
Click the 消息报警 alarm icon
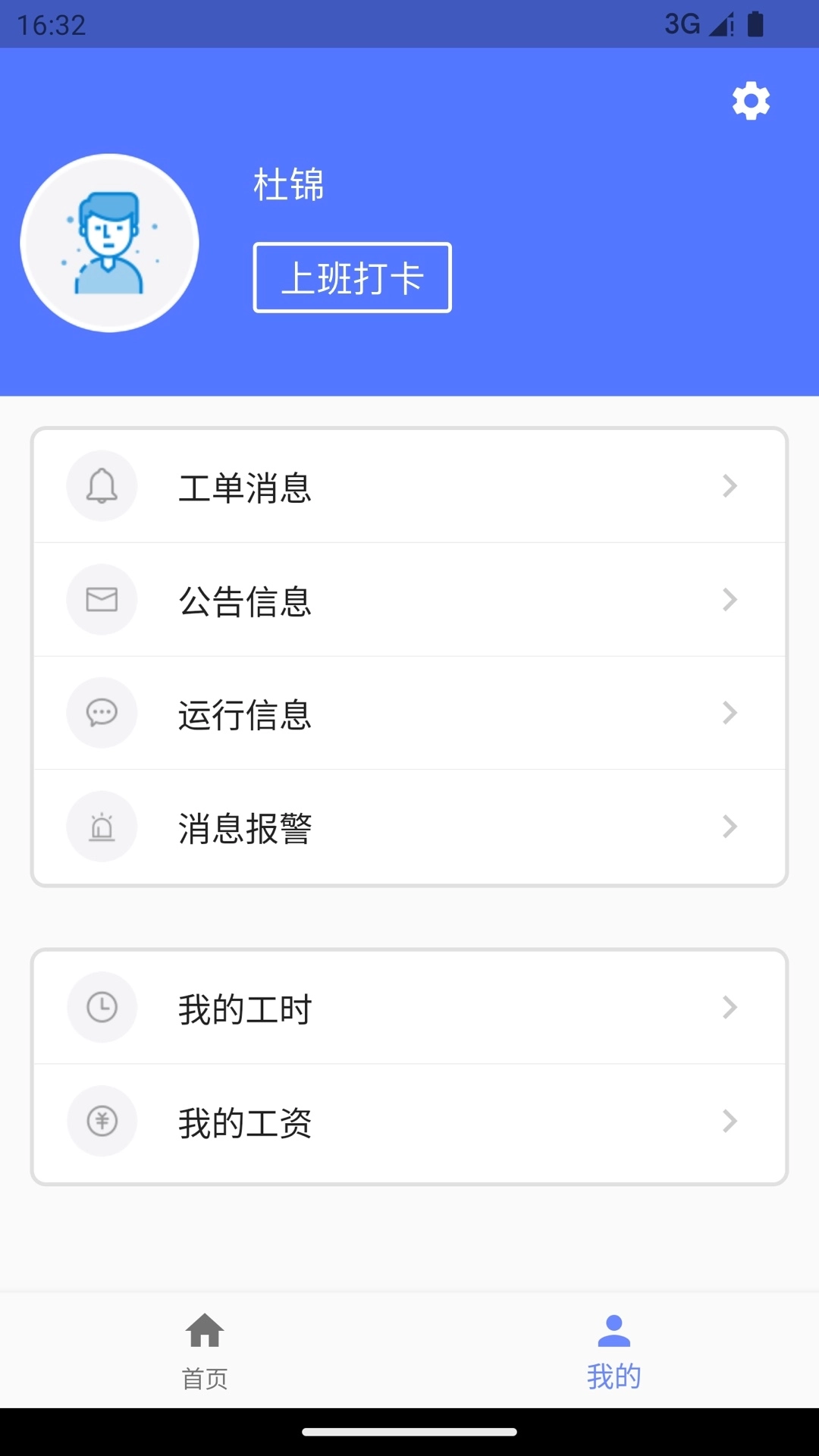pyautogui.click(x=102, y=827)
